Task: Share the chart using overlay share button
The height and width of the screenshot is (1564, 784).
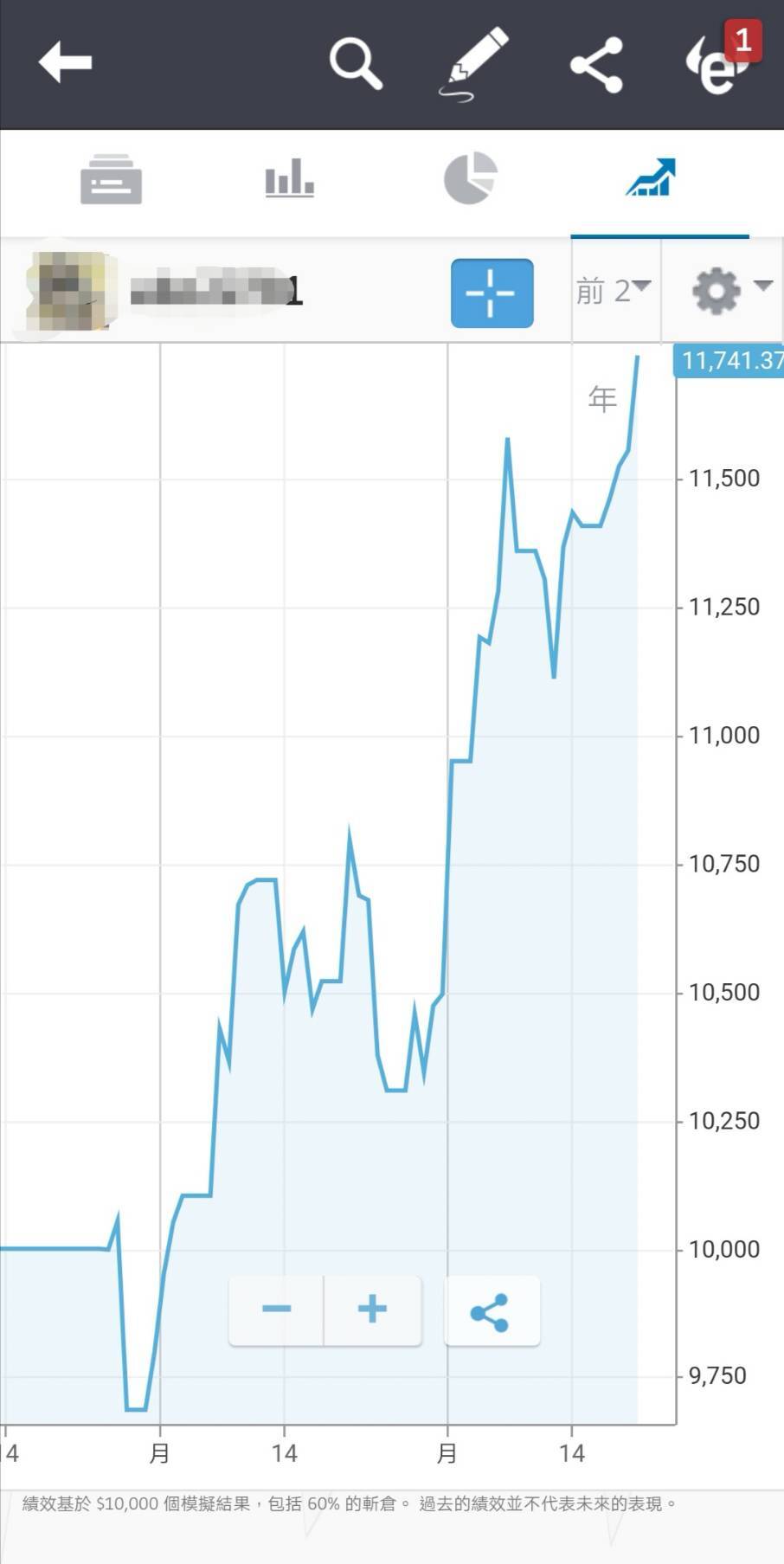Action: click(492, 1310)
